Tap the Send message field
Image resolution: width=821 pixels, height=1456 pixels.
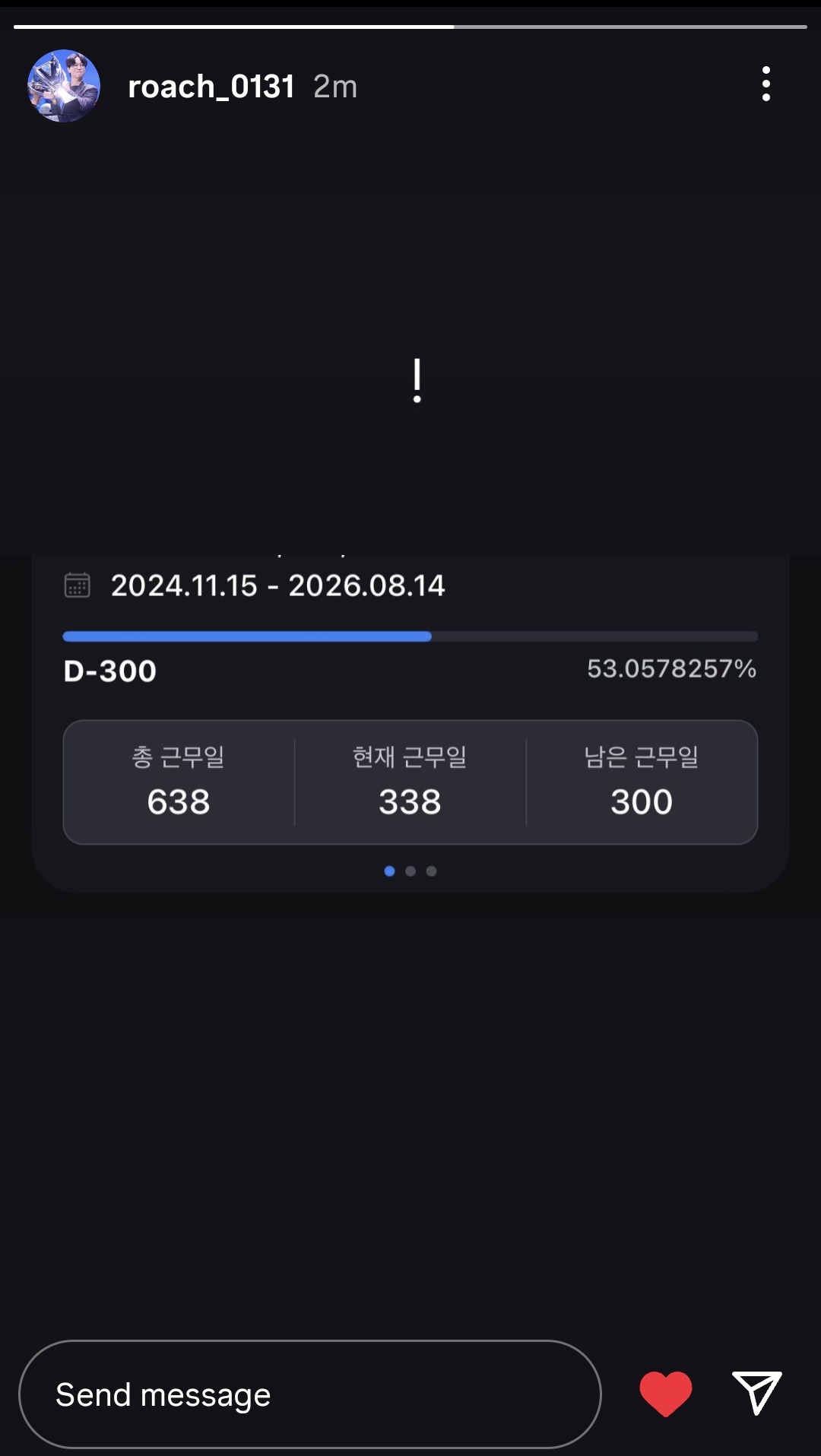click(x=309, y=1394)
